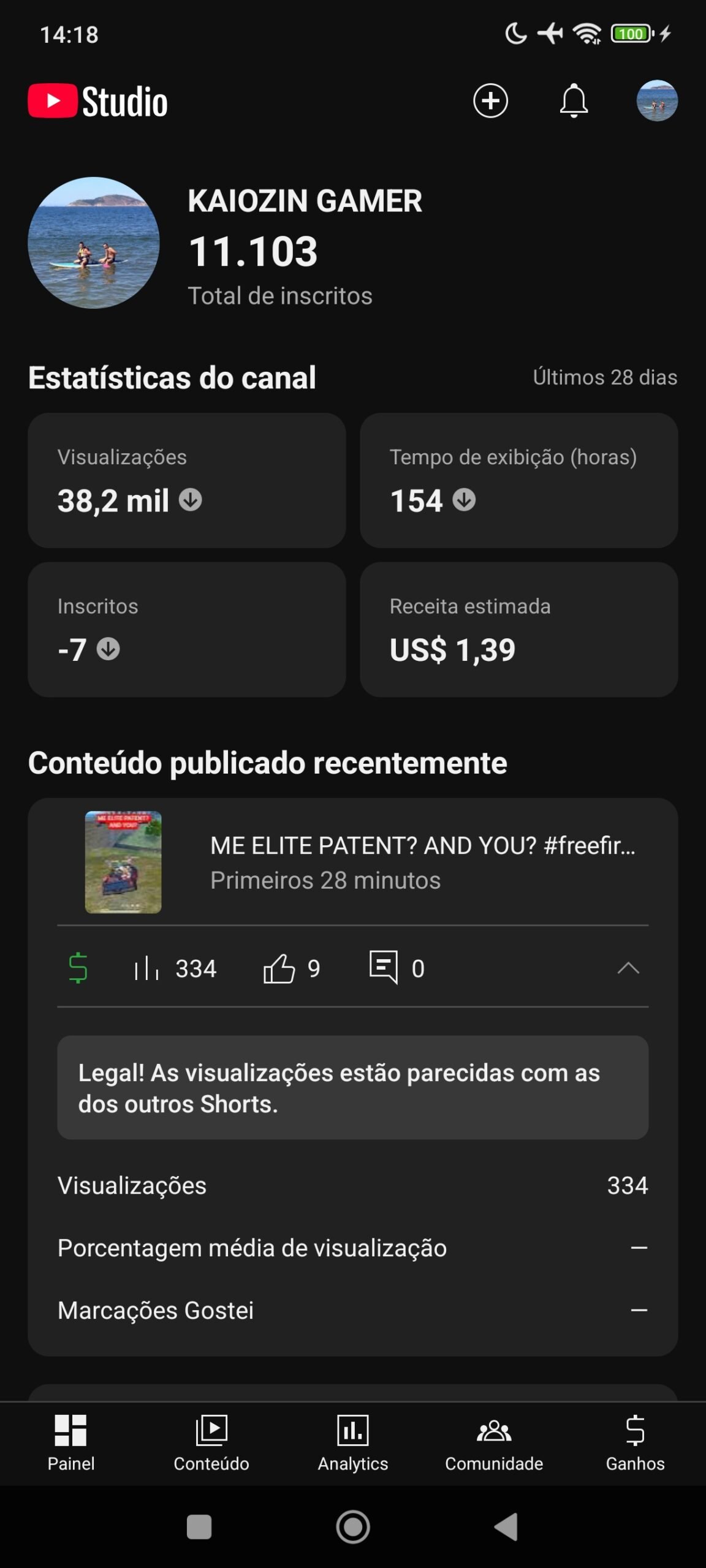Open the notifications bell
The width and height of the screenshot is (706, 1568).
click(x=574, y=100)
